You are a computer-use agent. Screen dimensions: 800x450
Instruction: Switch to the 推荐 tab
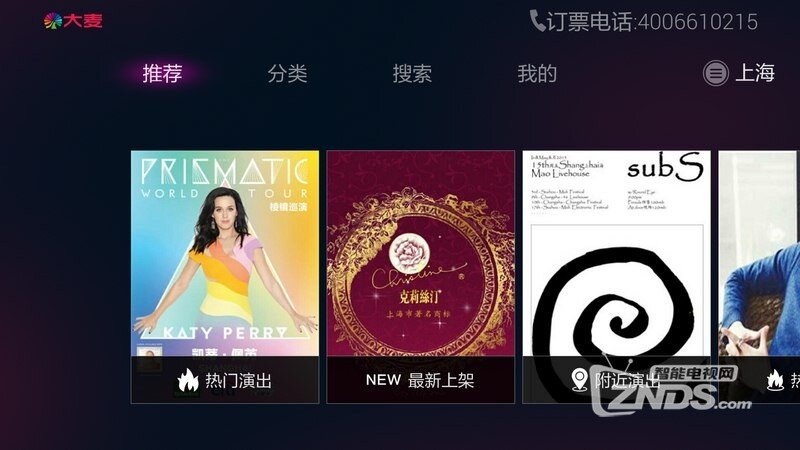162,74
